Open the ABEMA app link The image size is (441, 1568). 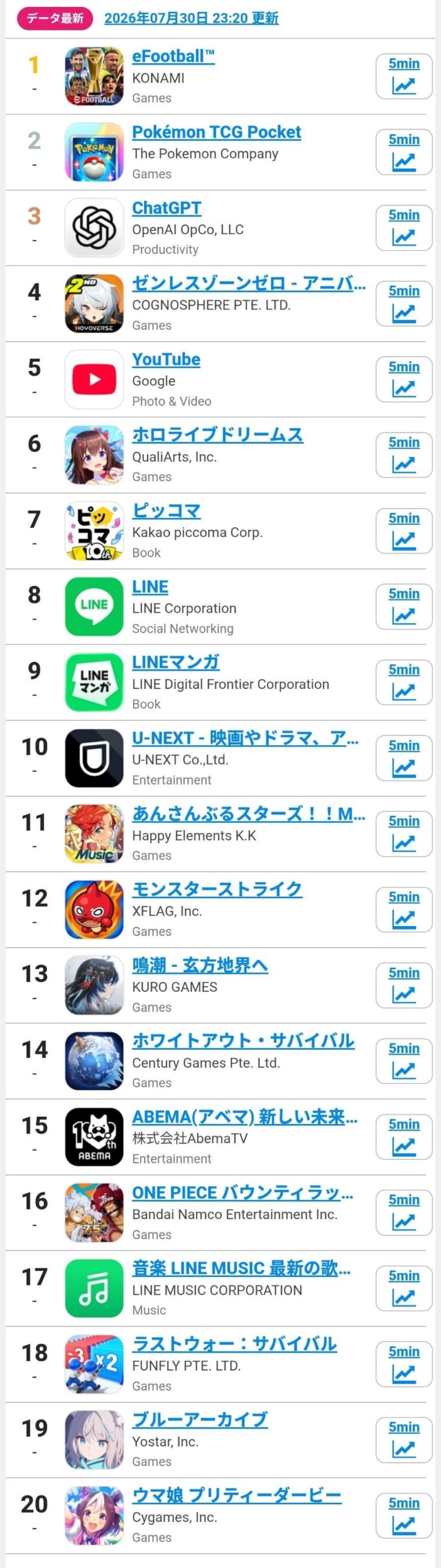245,1117
